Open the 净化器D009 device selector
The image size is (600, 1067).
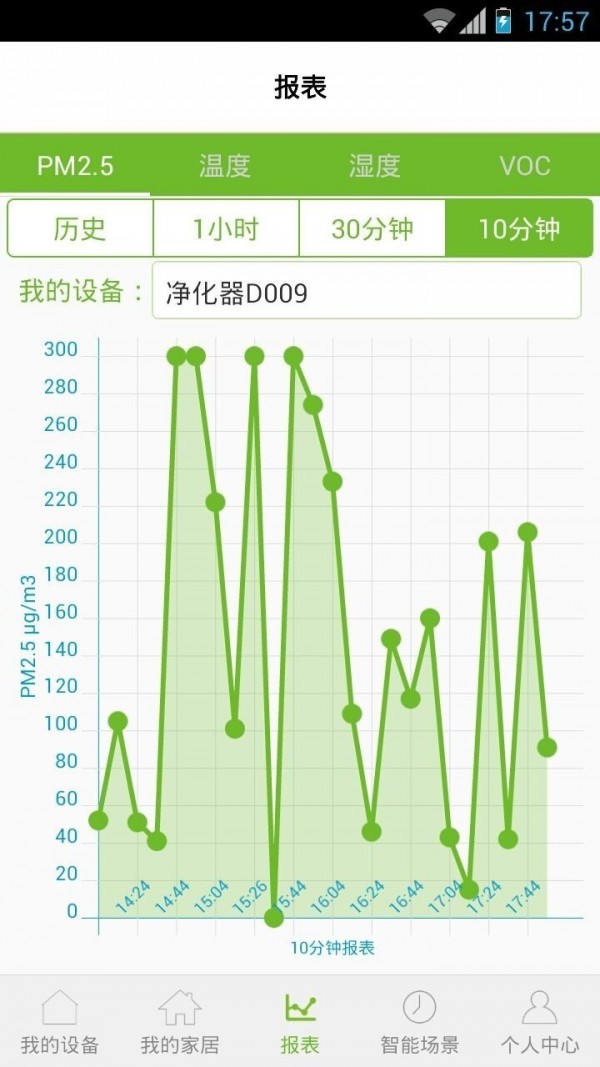pos(366,291)
